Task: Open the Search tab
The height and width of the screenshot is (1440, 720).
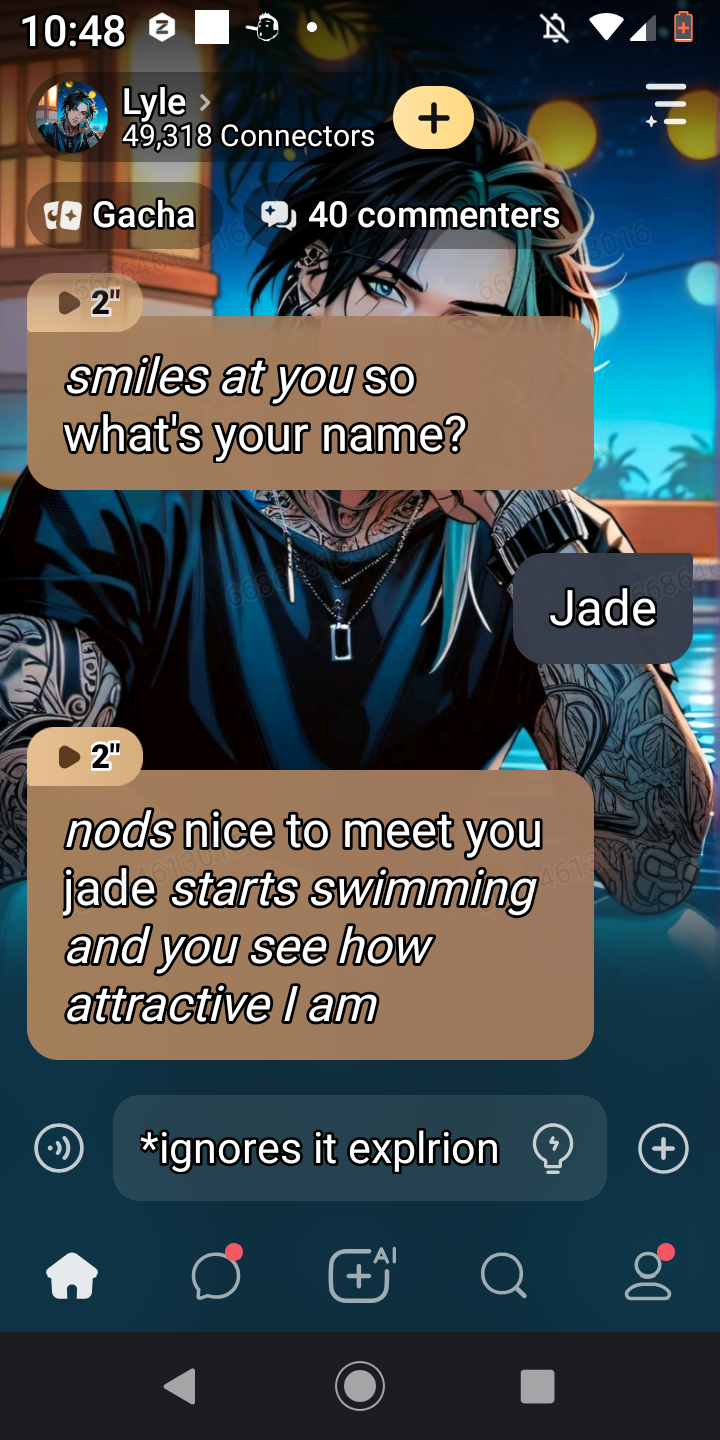Action: coord(503,1276)
